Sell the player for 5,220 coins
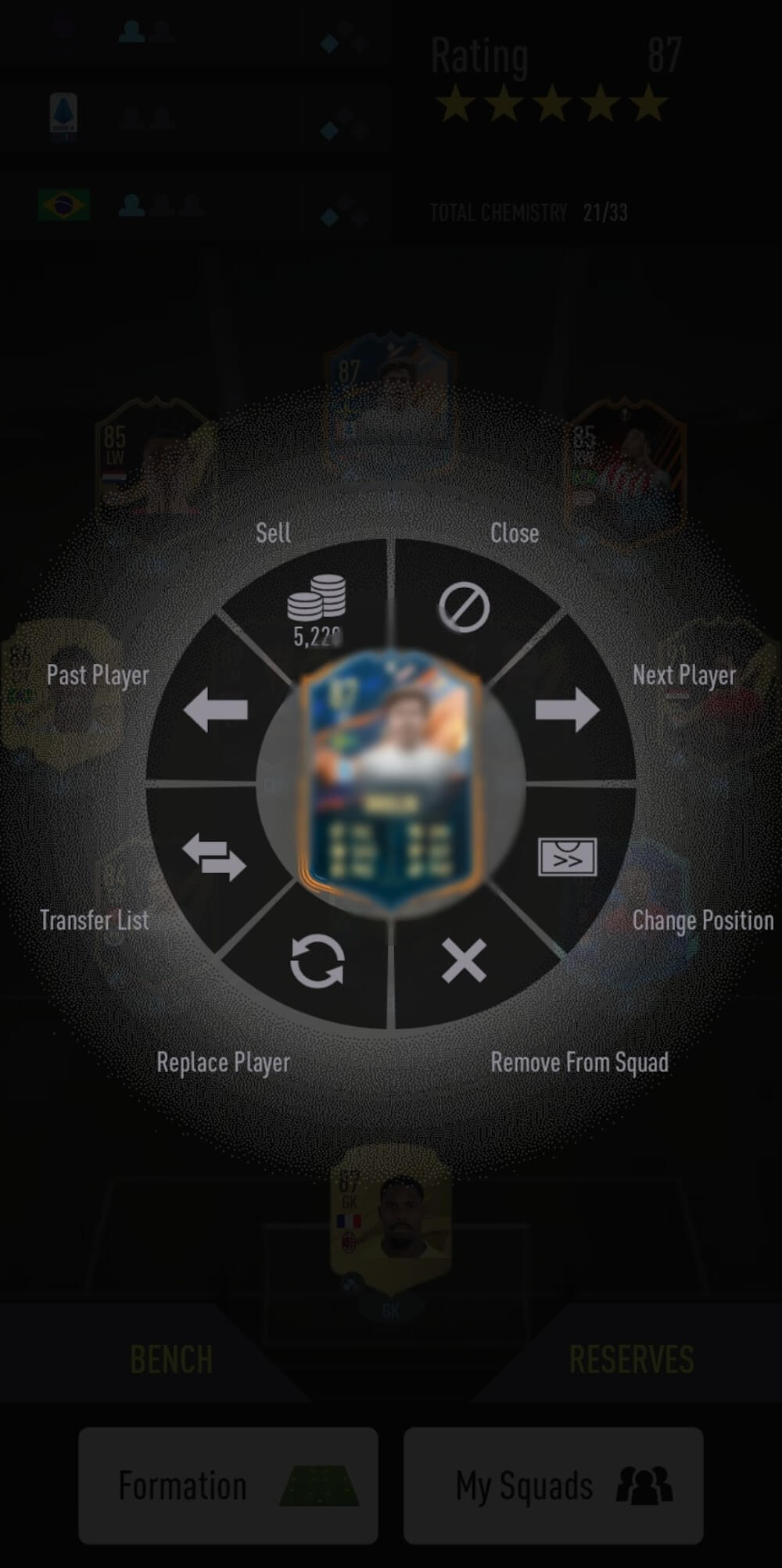 pos(316,606)
